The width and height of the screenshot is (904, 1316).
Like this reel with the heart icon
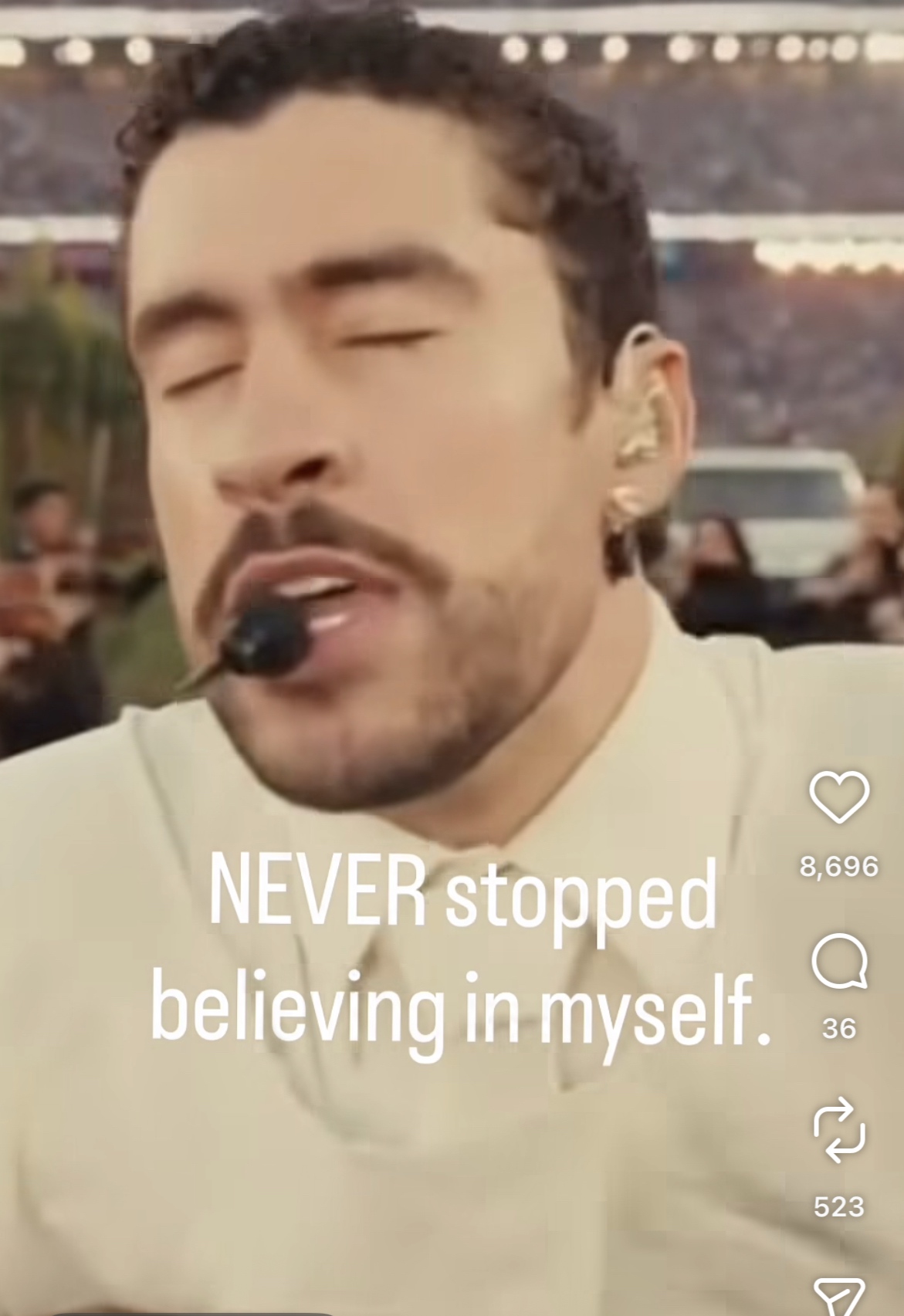click(x=839, y=798)
